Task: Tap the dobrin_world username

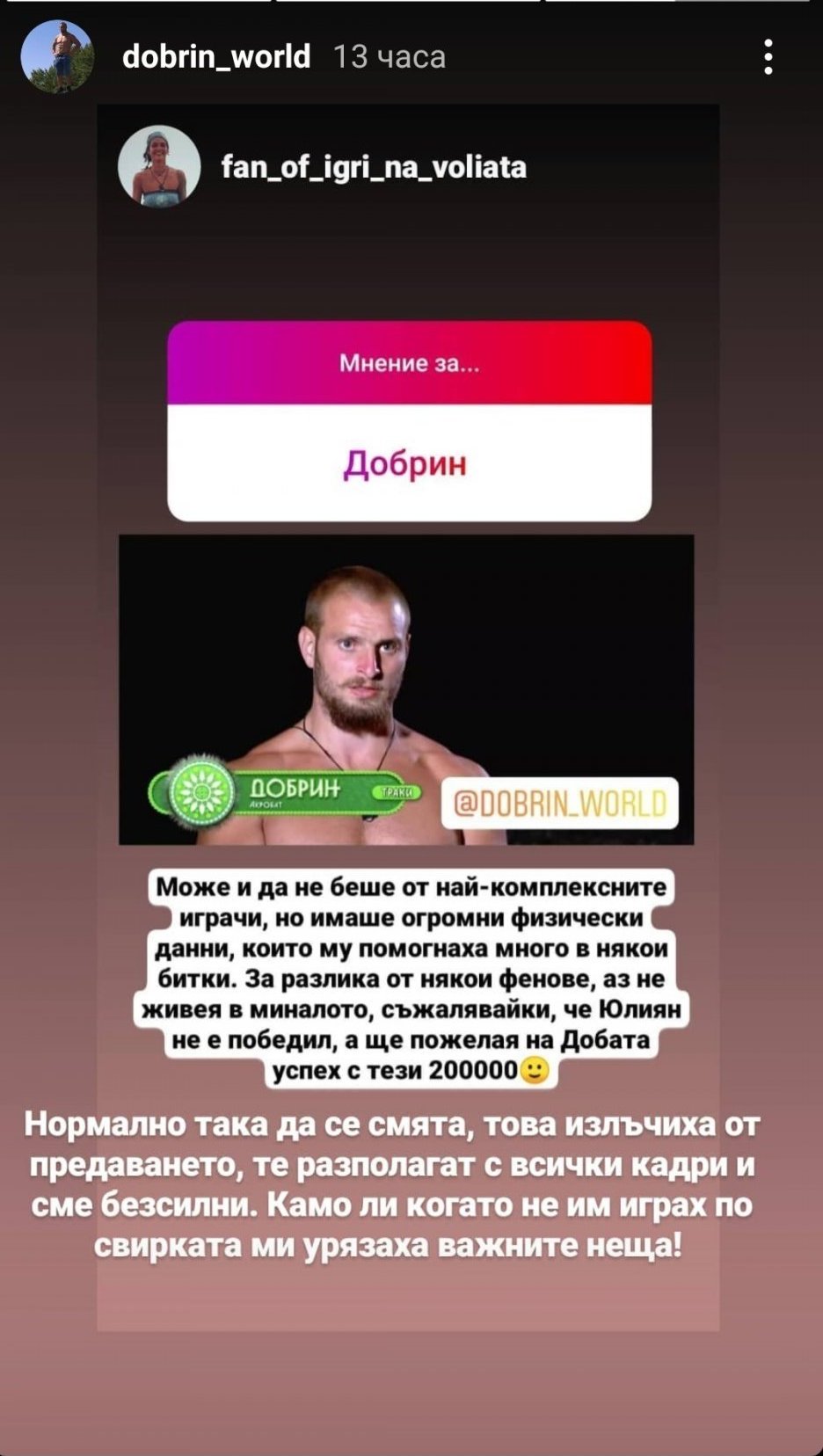Action: (x=216, y=57)
